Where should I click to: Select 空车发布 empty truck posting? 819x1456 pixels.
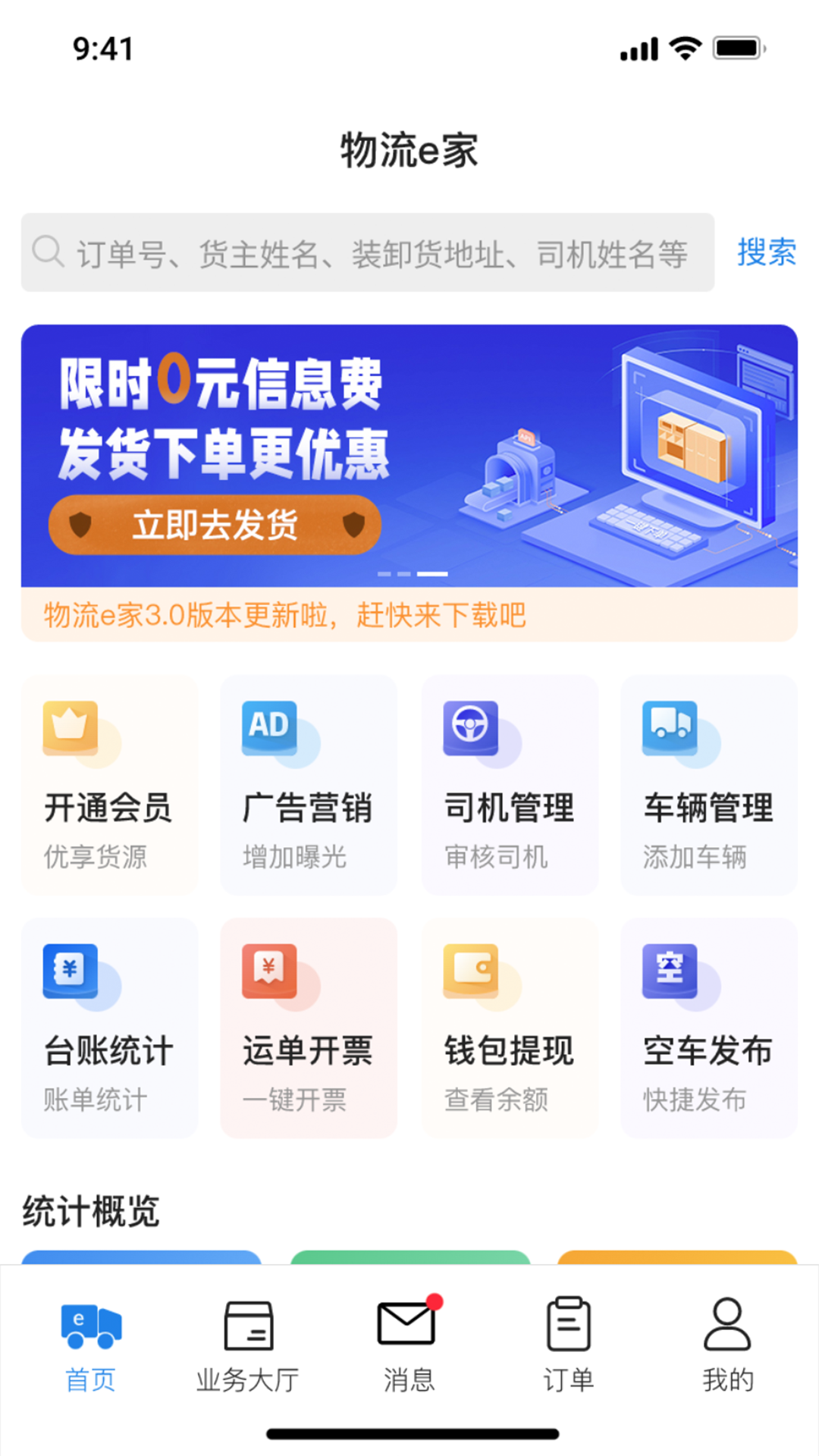[709, 1028]
